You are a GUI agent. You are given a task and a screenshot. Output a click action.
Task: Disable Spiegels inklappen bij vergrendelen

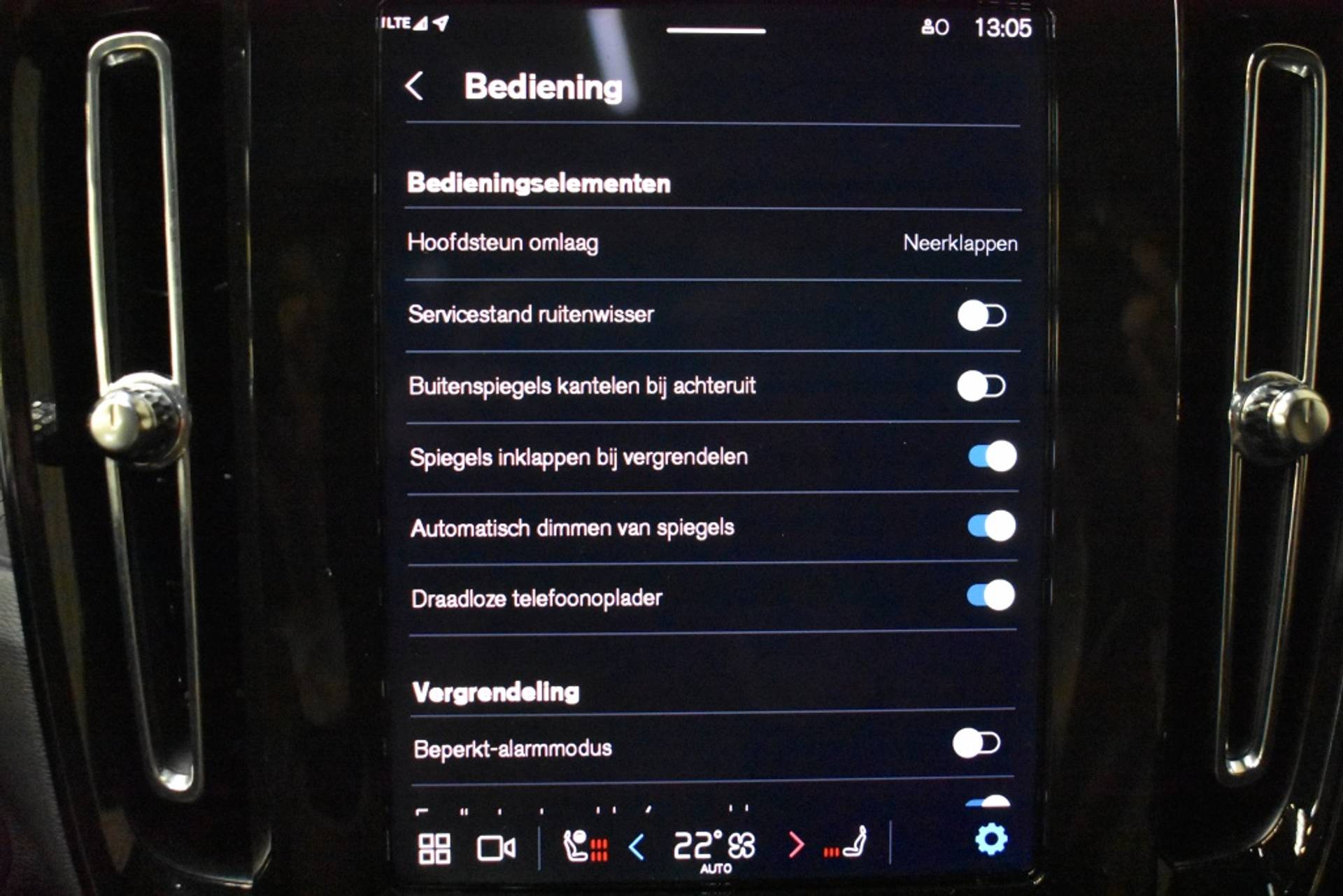[992, 457]
